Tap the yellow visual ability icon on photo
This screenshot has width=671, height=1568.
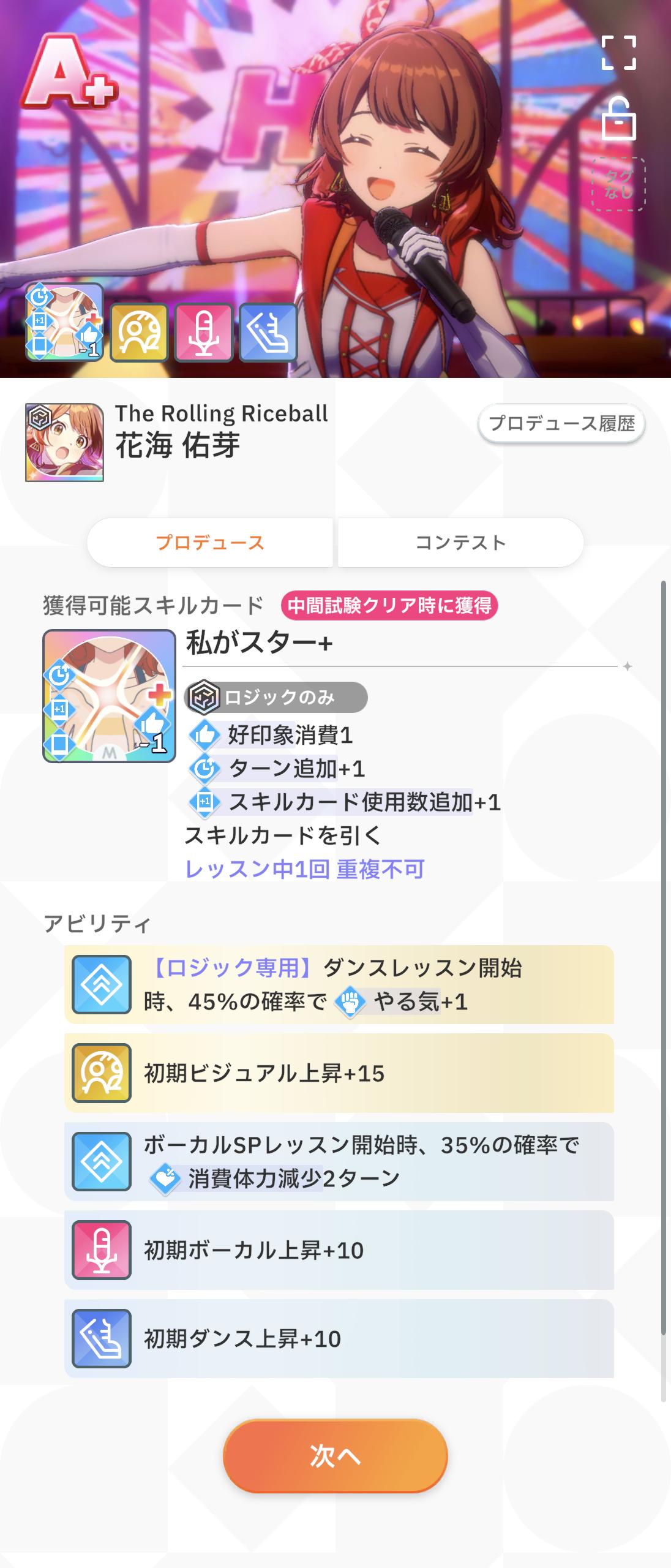point(139,332)
